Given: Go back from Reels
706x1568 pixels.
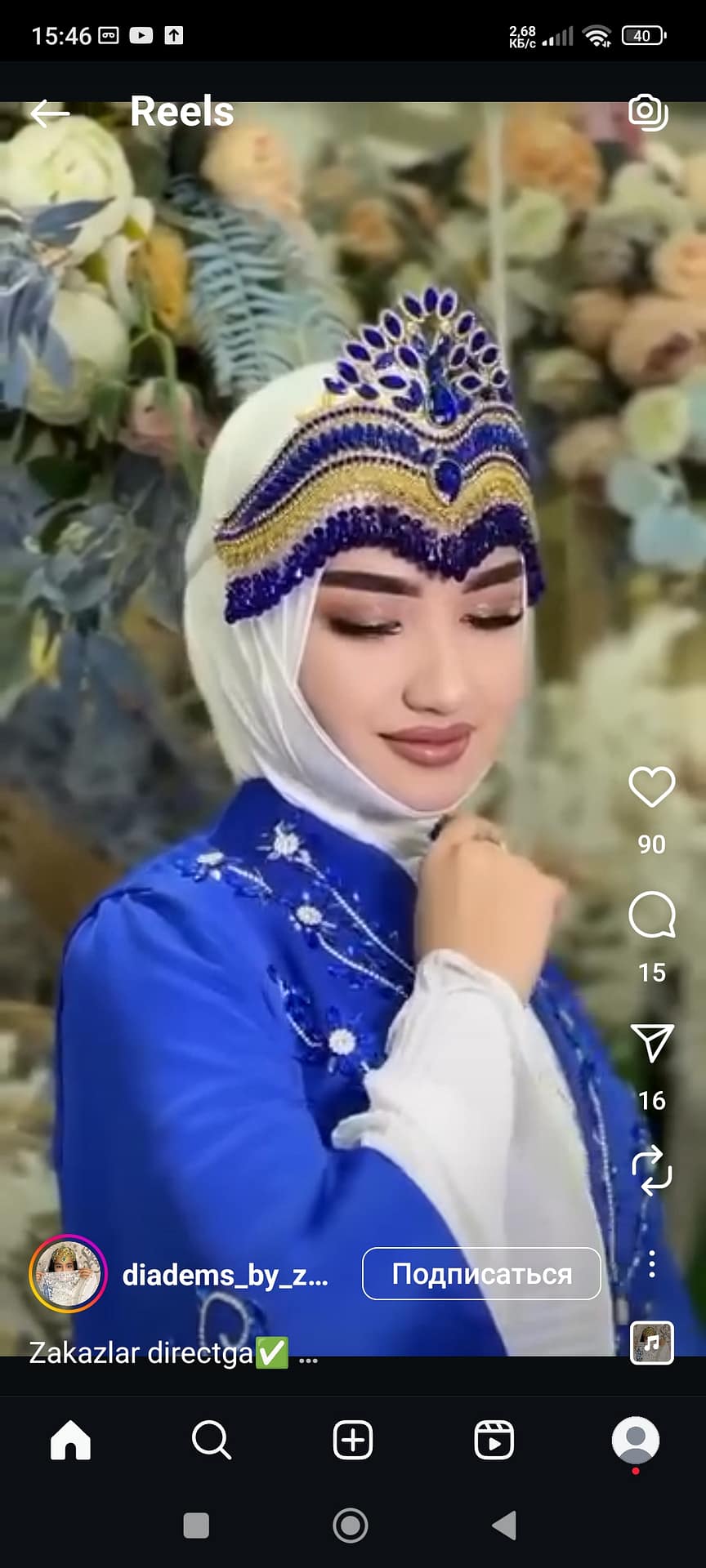Looking at the screenshot, I should click(50, 113).
